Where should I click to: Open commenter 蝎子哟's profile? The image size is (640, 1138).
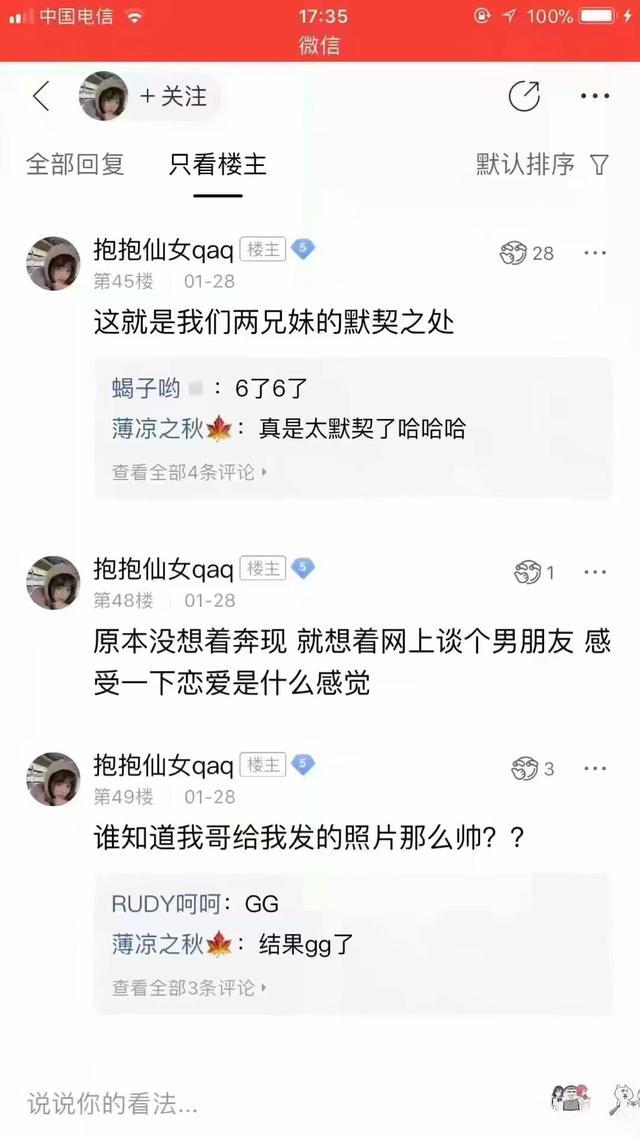click(146, 389)
